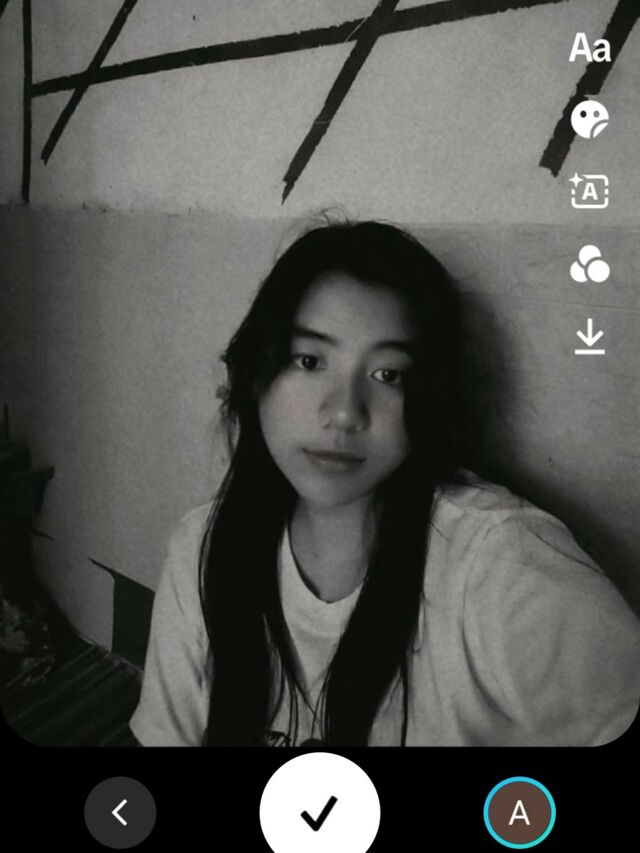Confirm with the checkmark button
This screenshot has width=640, height=853.
(320, 812)
